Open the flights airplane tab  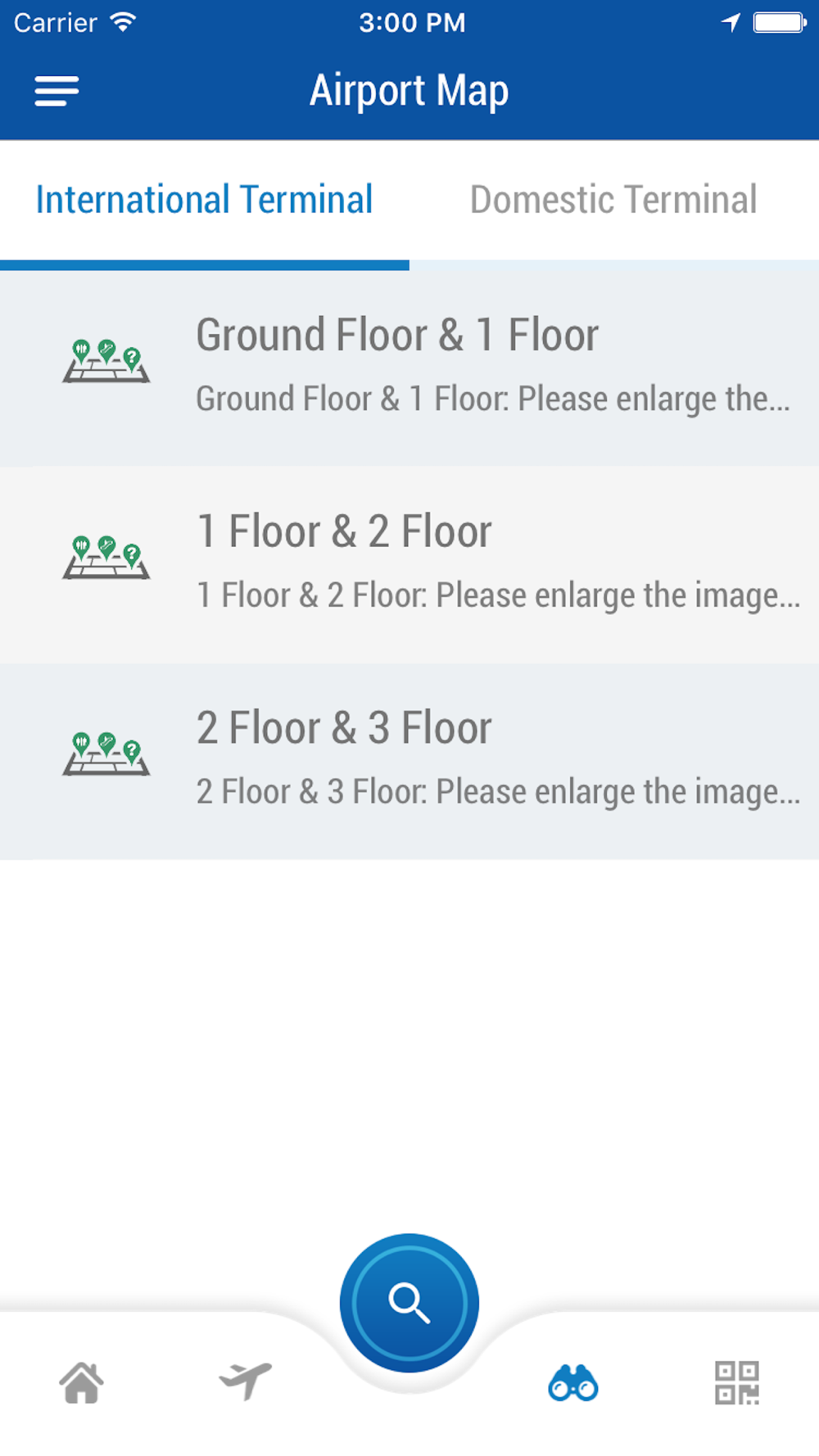tap(246, 1381)
